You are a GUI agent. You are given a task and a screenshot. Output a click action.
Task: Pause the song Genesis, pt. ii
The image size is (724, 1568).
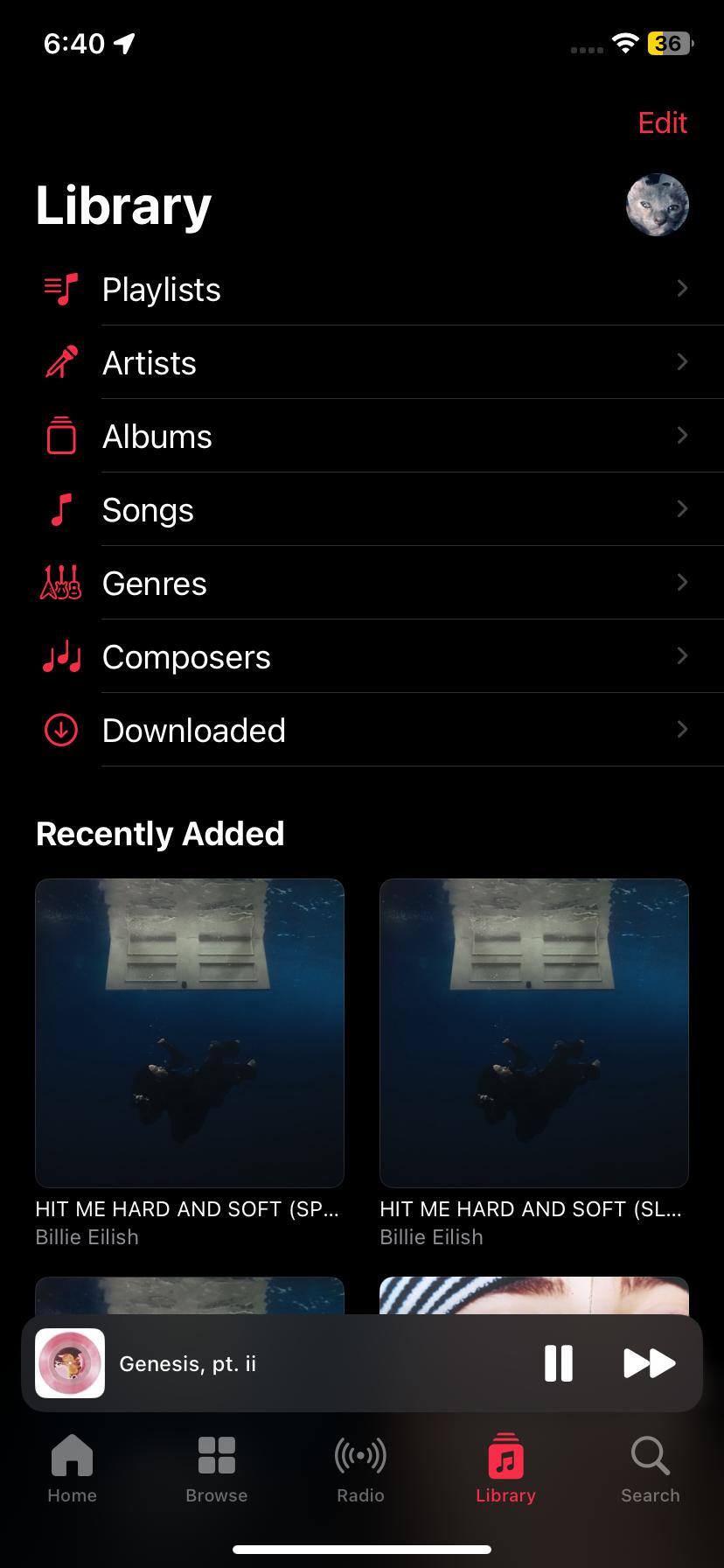[558, 1363]
